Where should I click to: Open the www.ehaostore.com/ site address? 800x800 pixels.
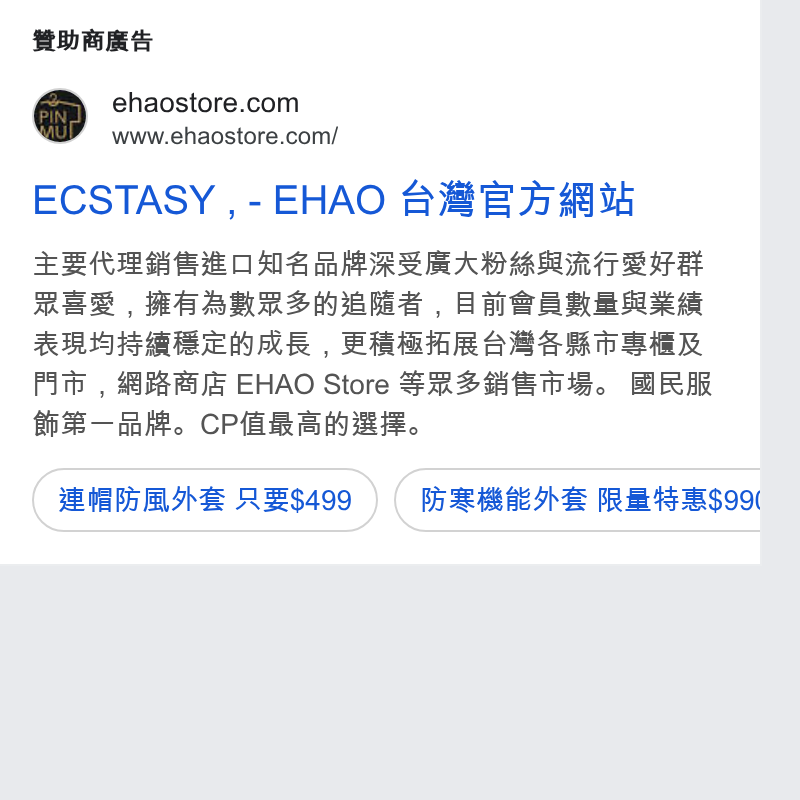tap(225, 136)
